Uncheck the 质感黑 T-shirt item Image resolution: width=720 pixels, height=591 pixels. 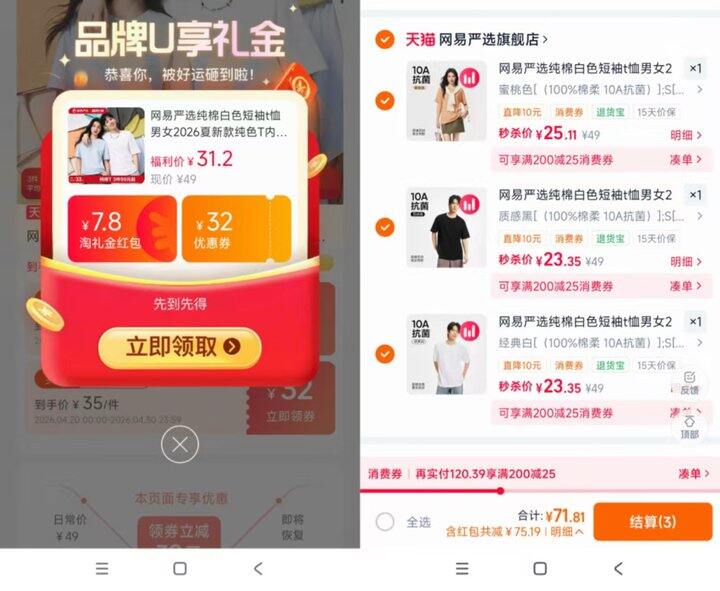point(385,227)
